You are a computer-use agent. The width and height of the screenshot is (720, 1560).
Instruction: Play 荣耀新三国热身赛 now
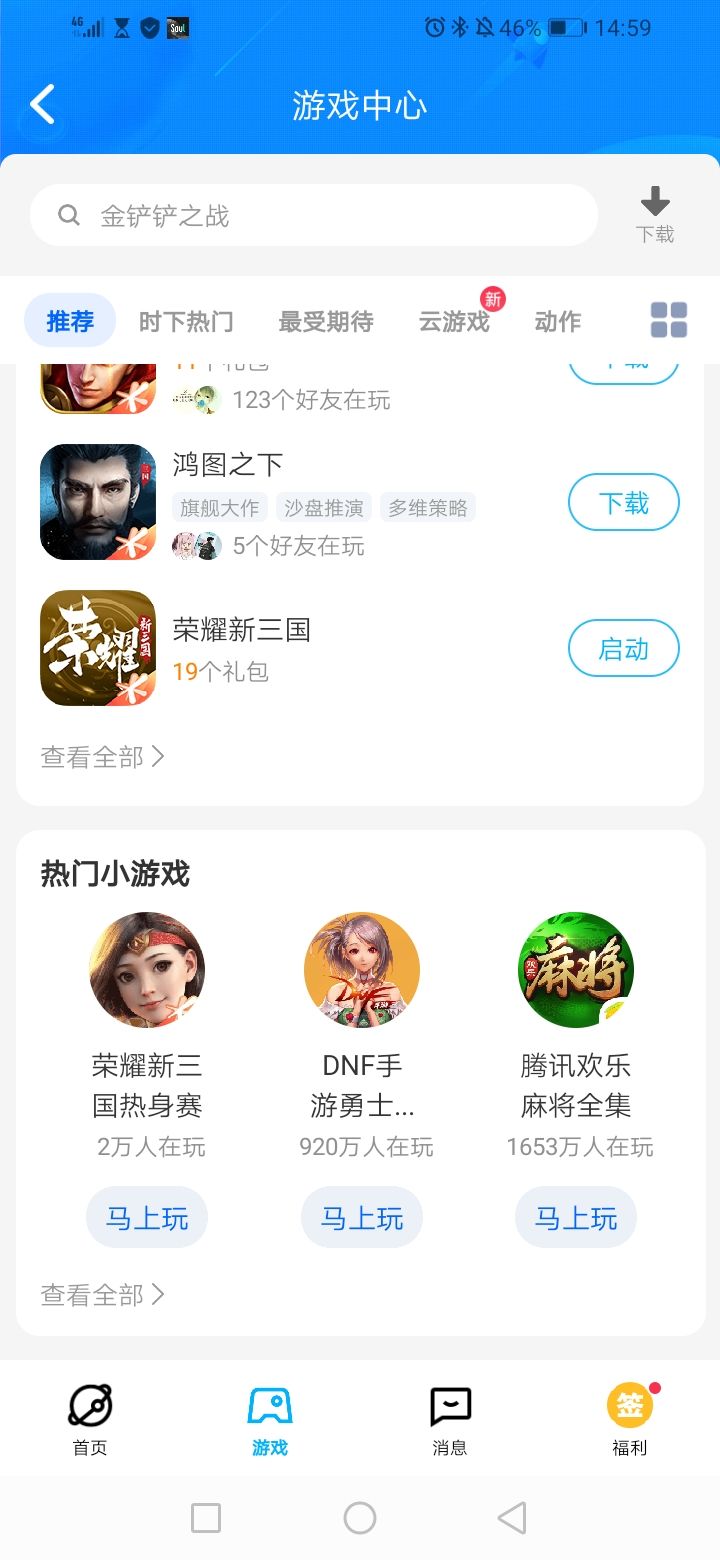[x=147, y=1218]
